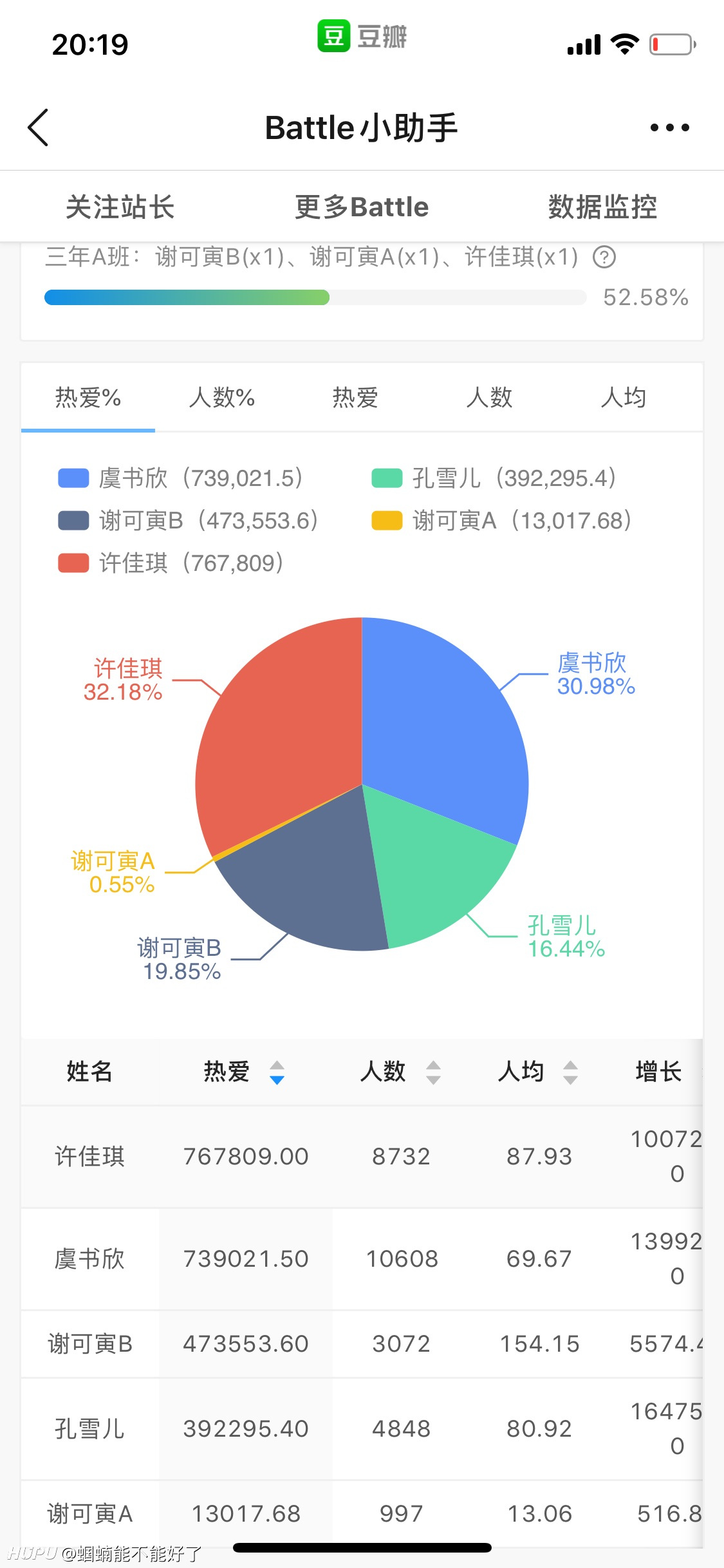
Task: Sort table by 热爱 column
Action: [x=244, y=1072]
